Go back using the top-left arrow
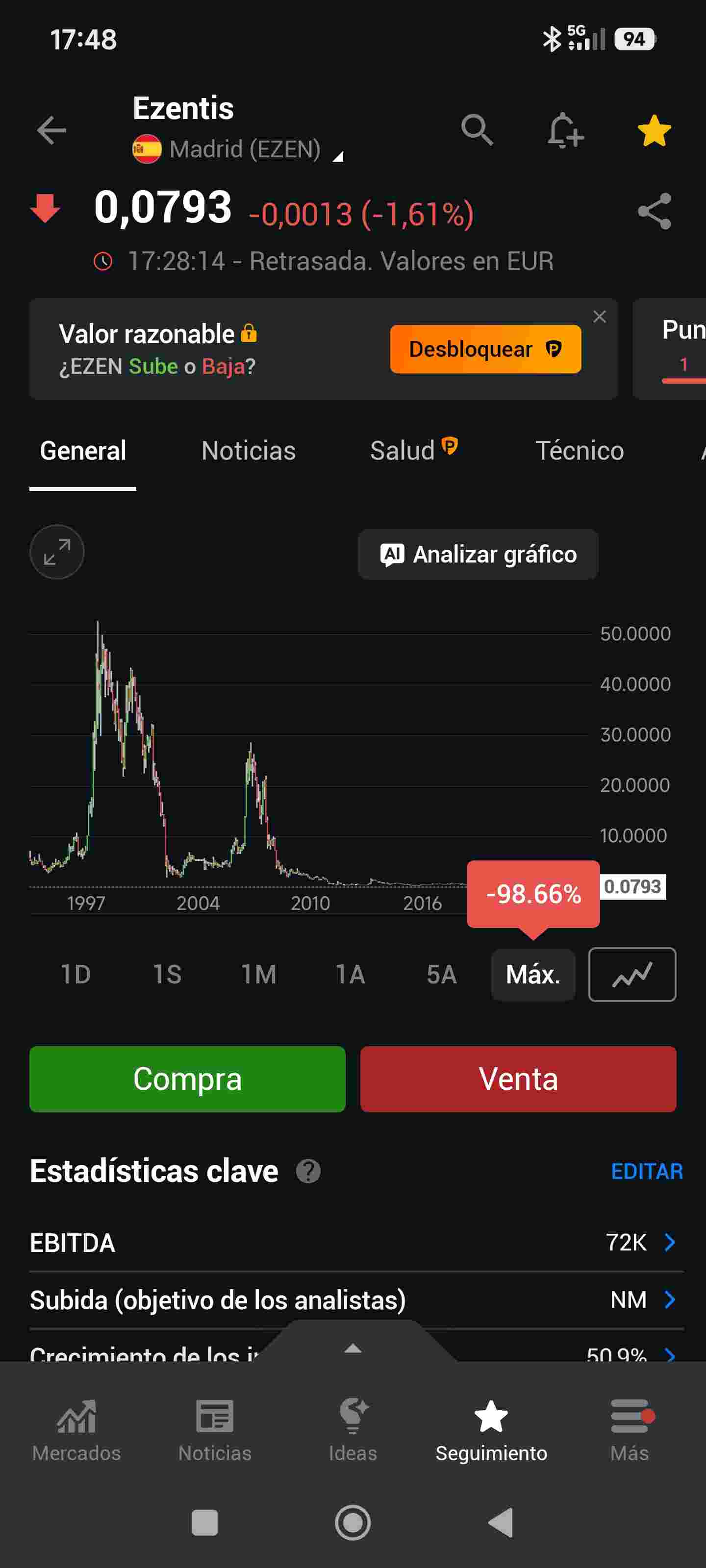 pyautogui.click(x=51, y=130)
